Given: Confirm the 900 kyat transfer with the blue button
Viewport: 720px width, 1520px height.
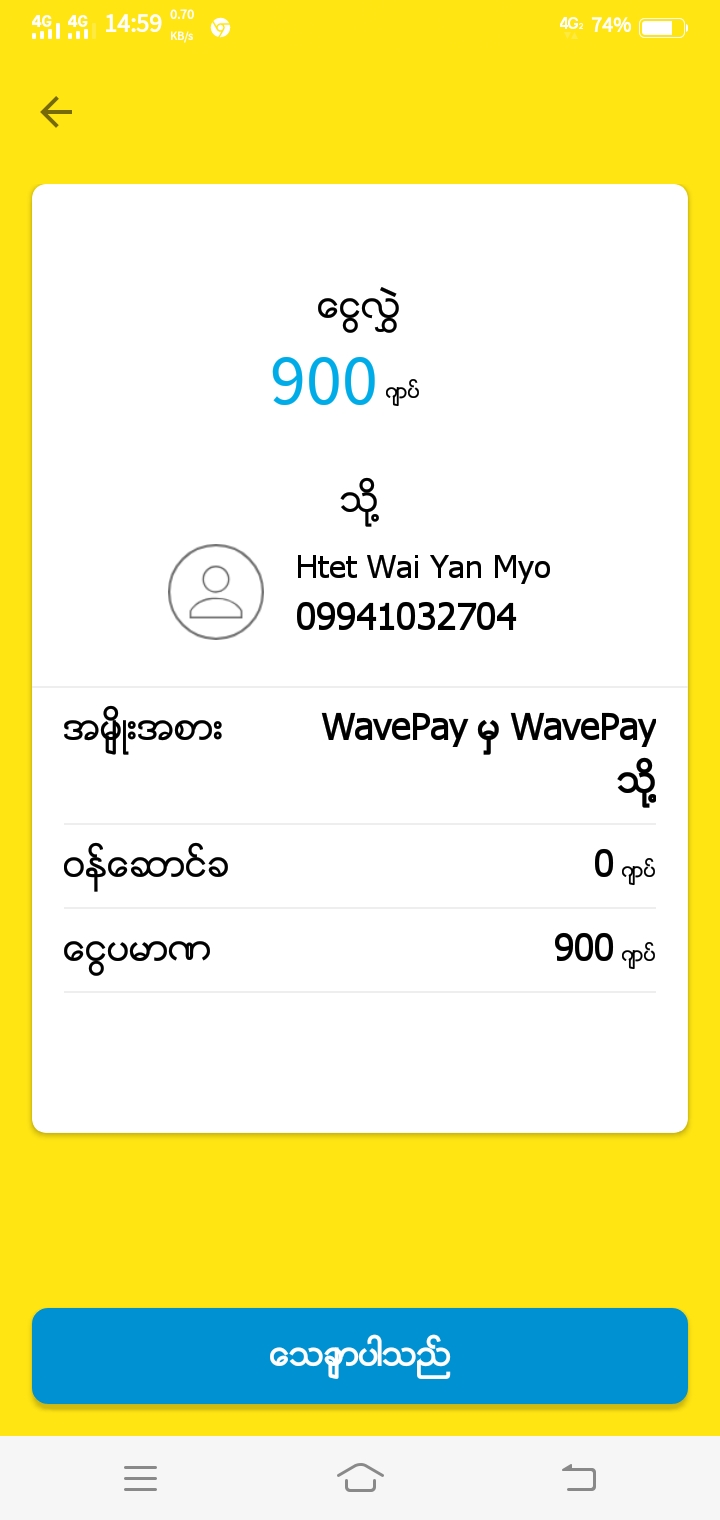Looking at the screenshot, I should pos(360,1356).
